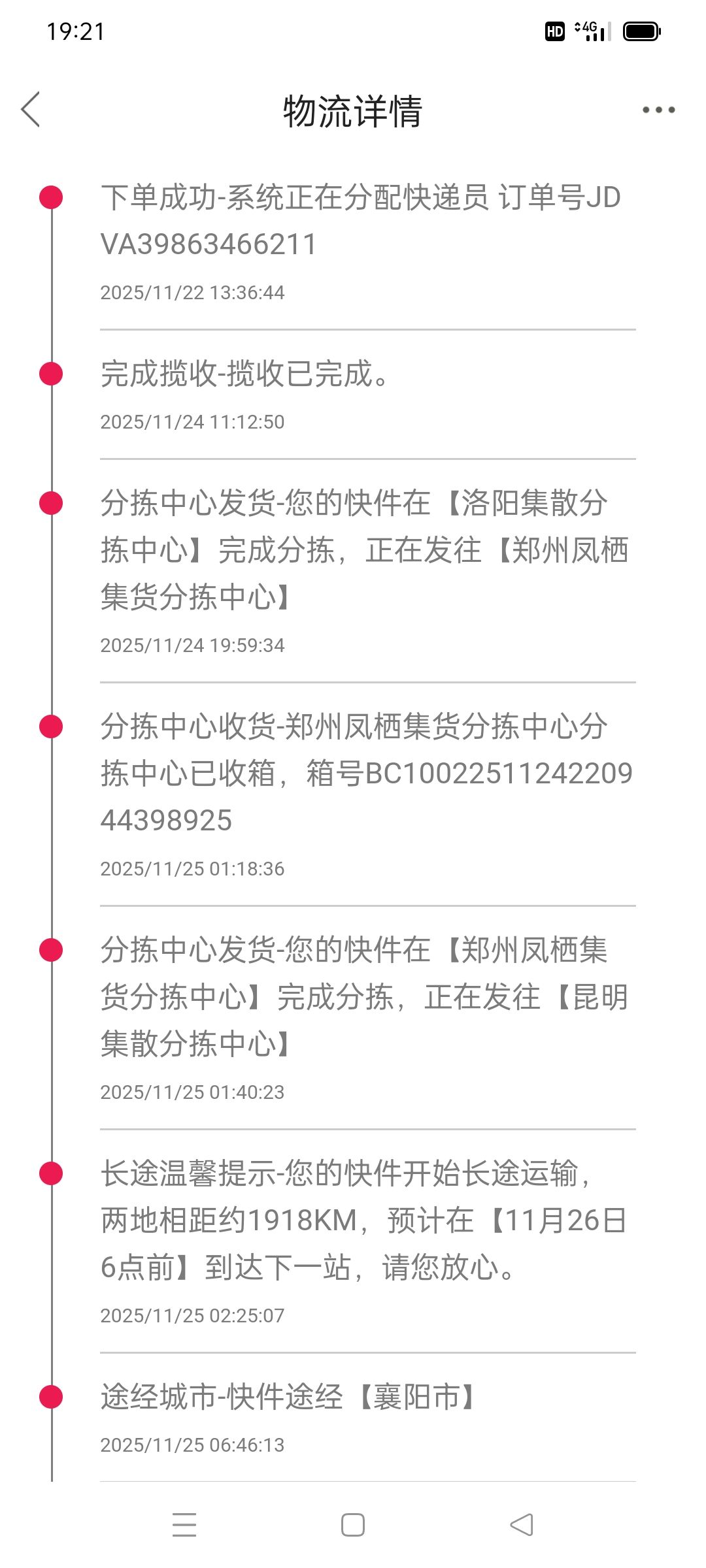This screenshot has width=706, height=1568.
Task: Tap the system home button
Action: point(353,1525)
